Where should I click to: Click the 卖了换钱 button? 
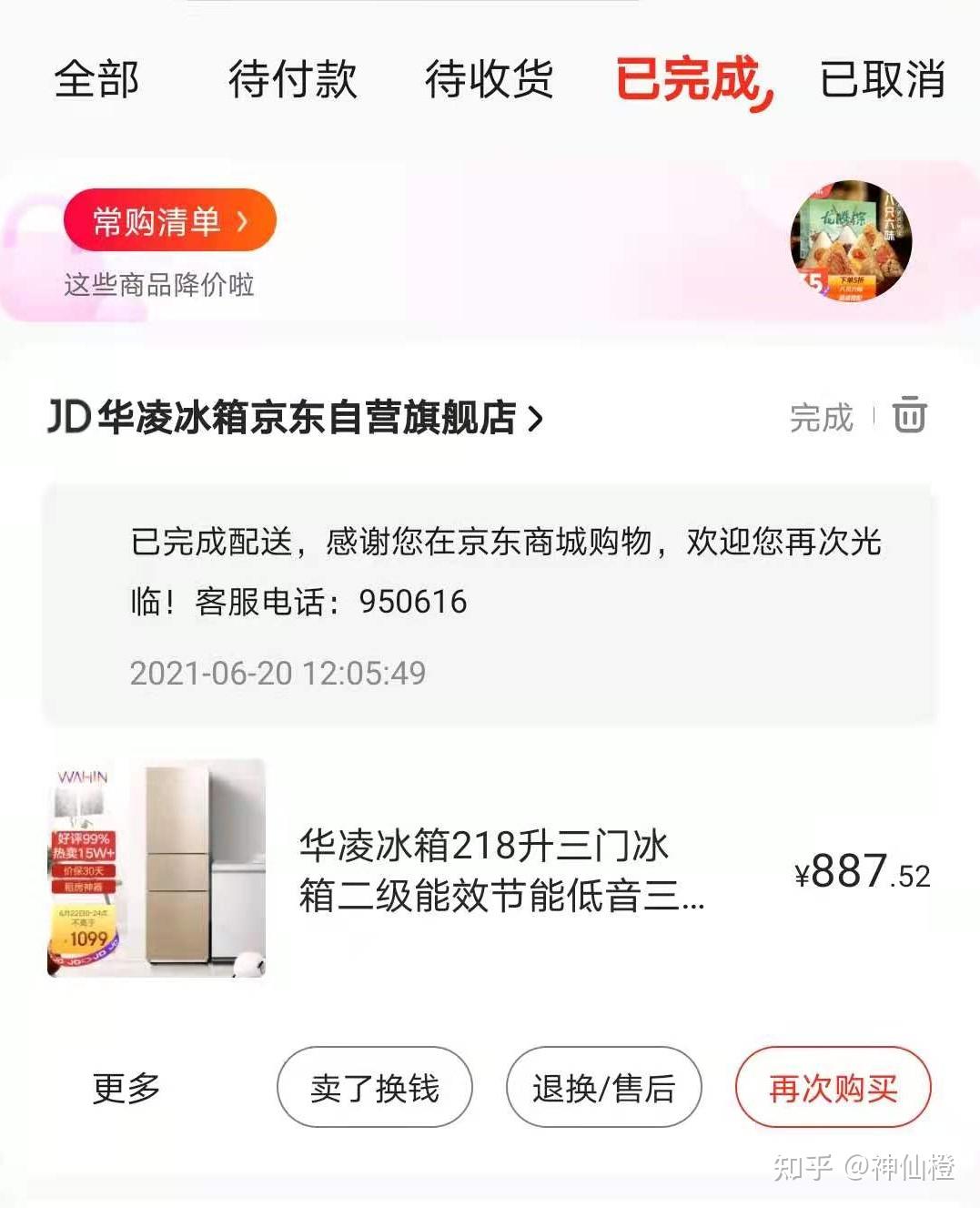tap(374, 1087)
